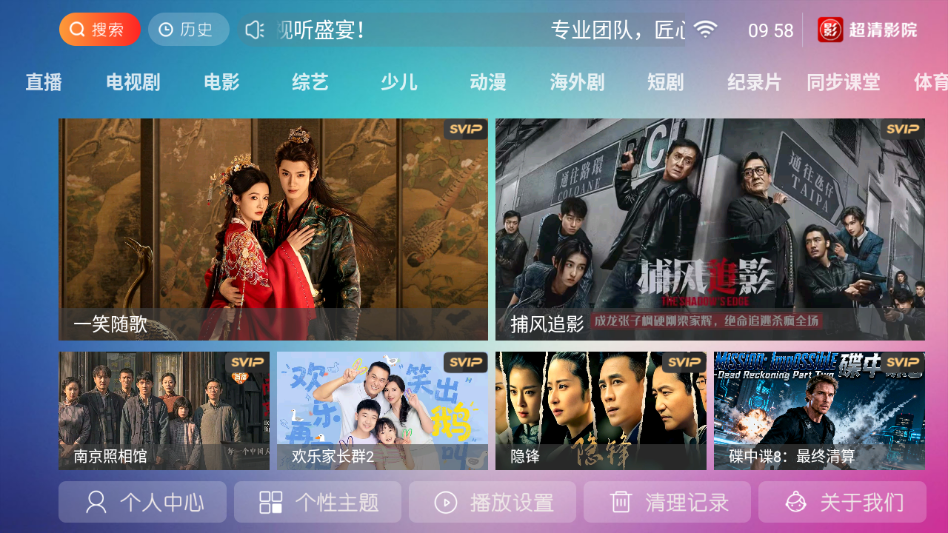Switch to 动漫 tab
Image resolution: width=948 pixels, height=533 pixels.
[488, 82]
